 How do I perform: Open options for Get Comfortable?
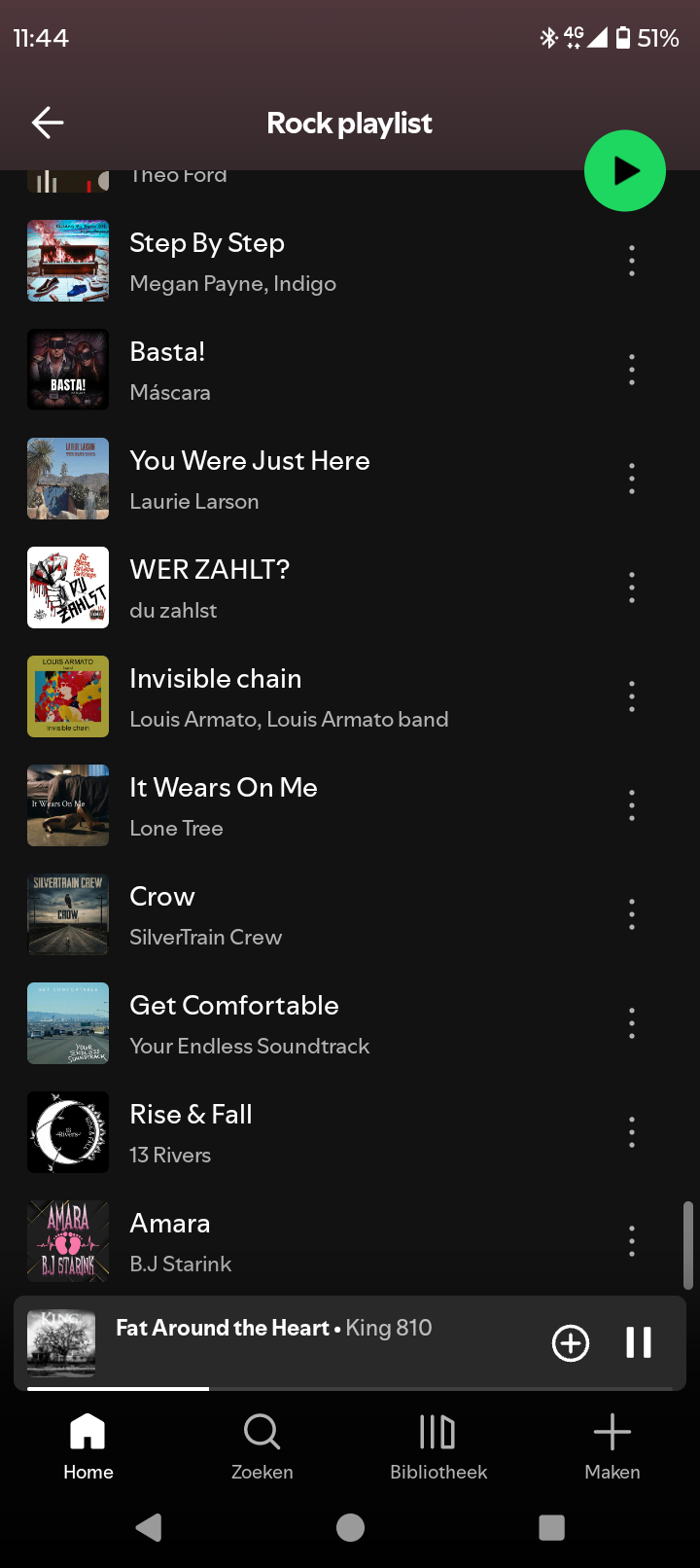tap(632, 1023)
